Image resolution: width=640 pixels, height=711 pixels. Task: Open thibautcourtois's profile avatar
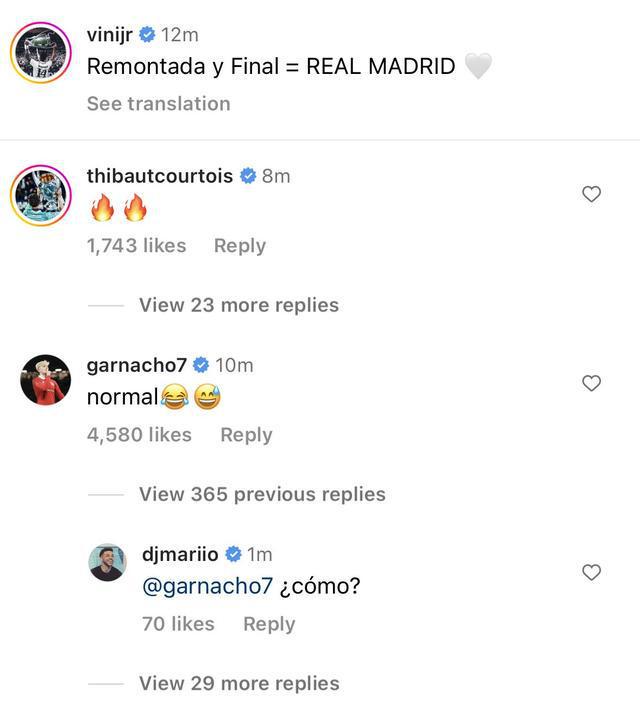[x=41, y=195]
